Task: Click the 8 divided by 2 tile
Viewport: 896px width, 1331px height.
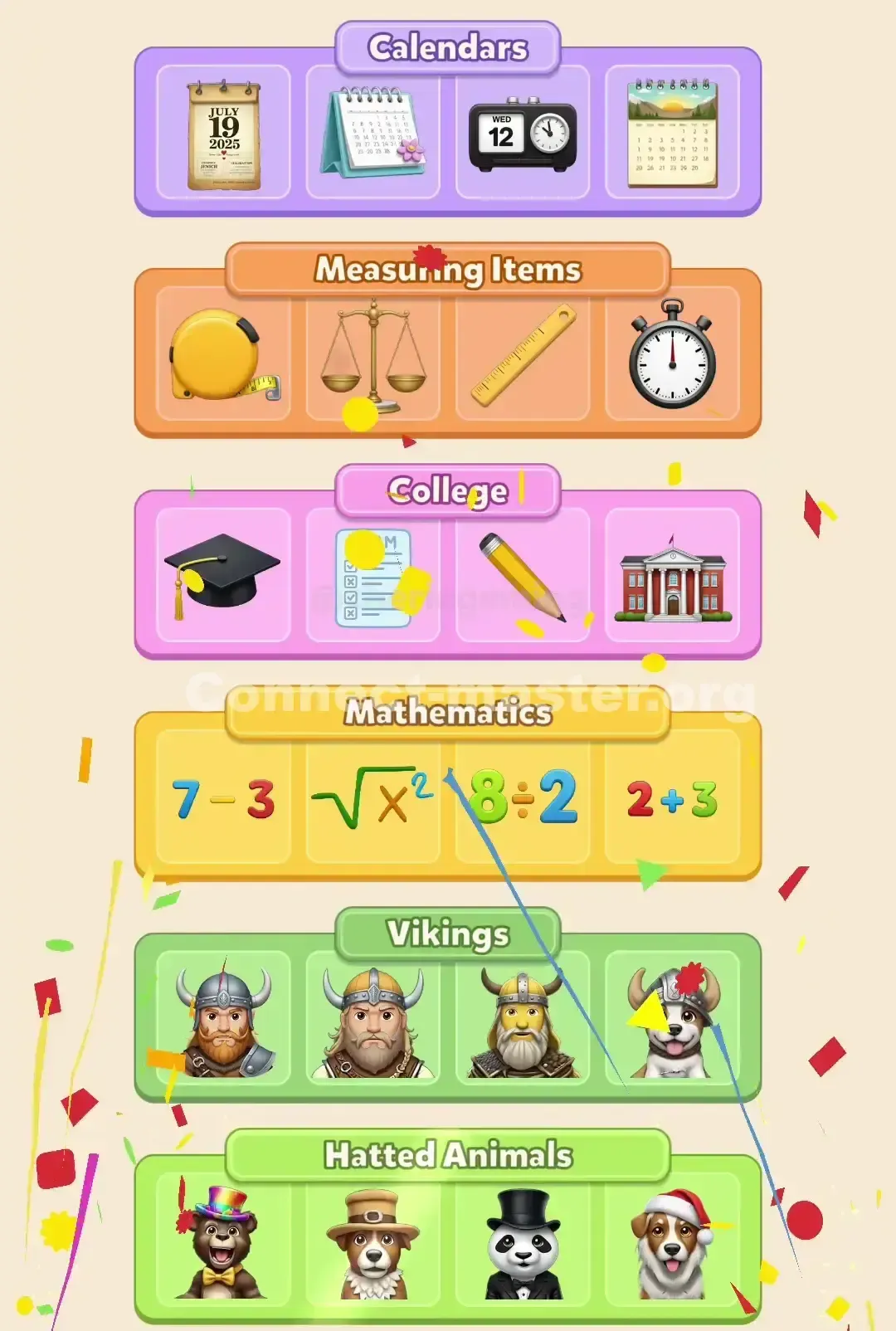Action: 523,799
